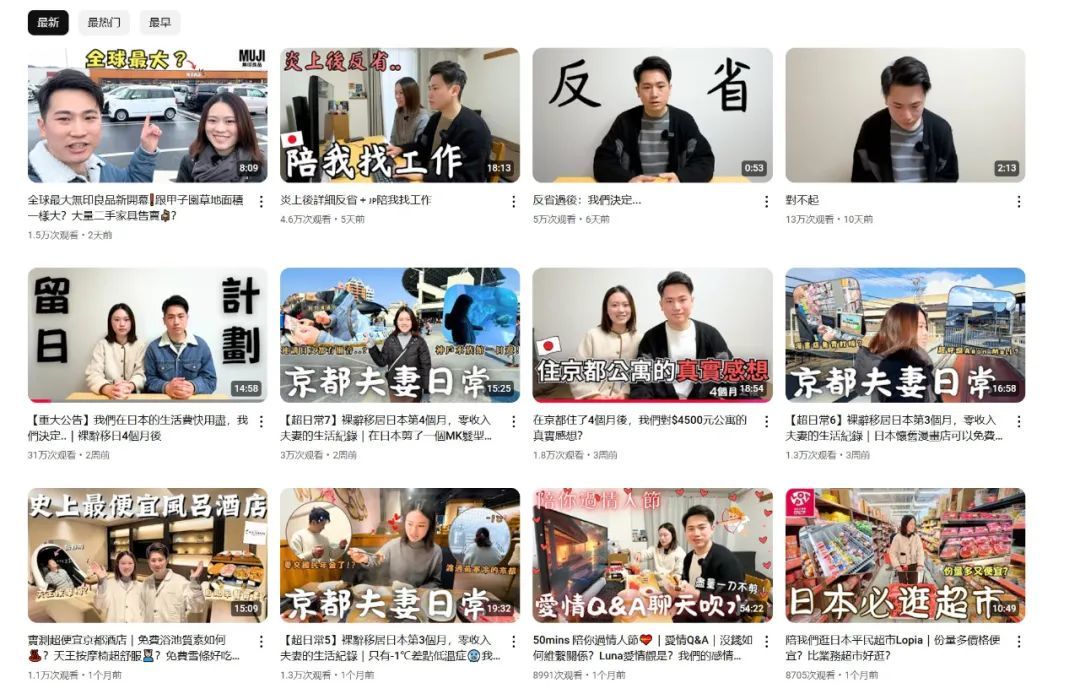Switch to the 最热门 sort chip
1080x694 pixels.
tap(104, 22)
